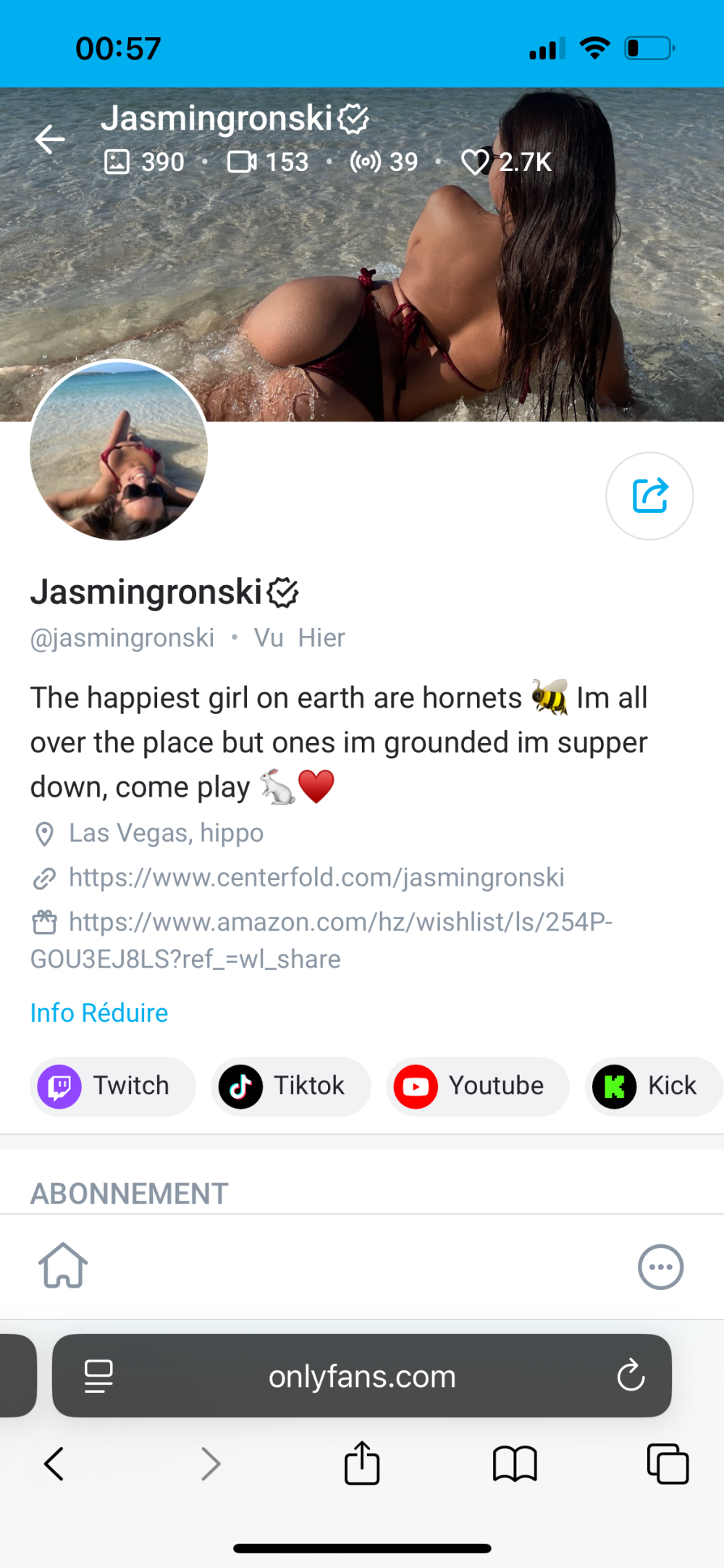Go back in the Safari toolbar

[x=54, y=1464]
